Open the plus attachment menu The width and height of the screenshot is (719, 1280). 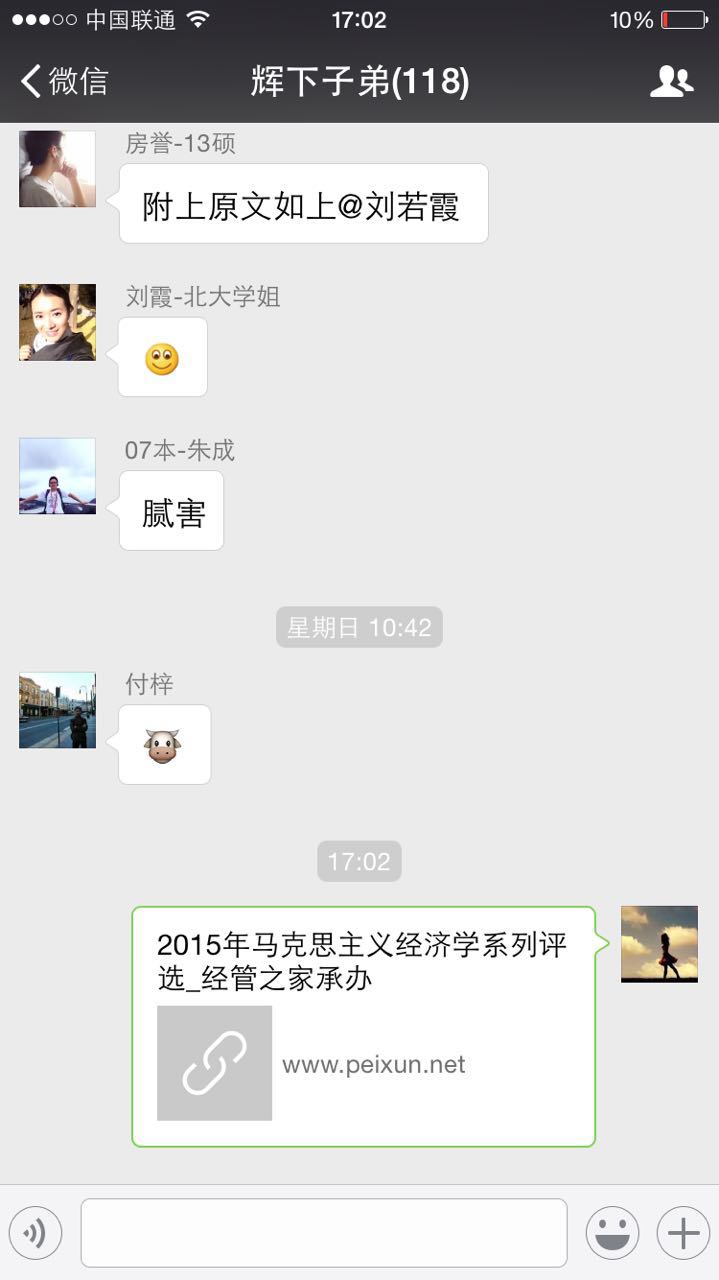[683, 1233]
